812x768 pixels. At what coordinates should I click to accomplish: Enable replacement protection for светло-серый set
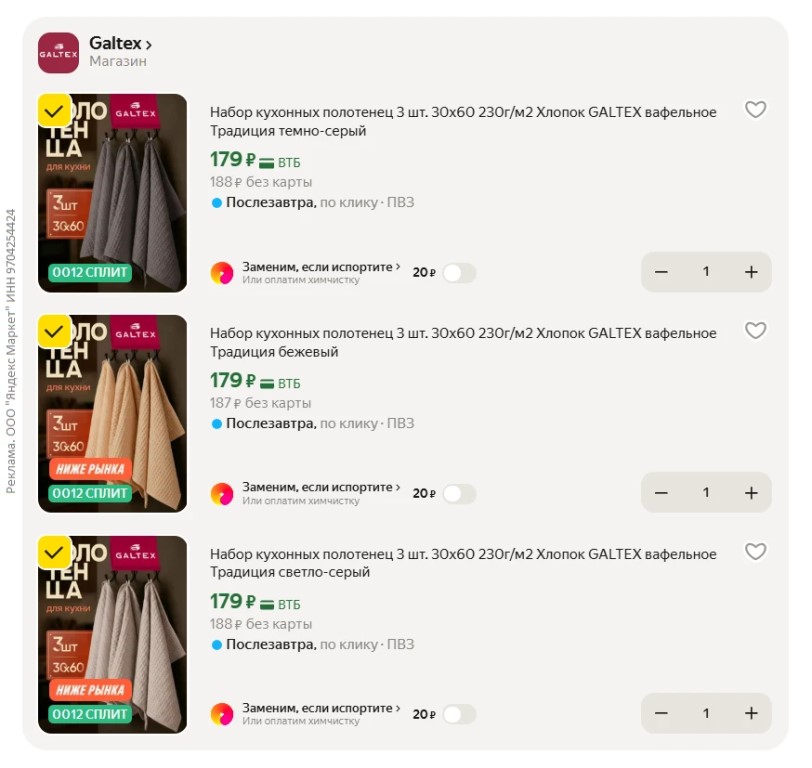[x=459, y=714]
